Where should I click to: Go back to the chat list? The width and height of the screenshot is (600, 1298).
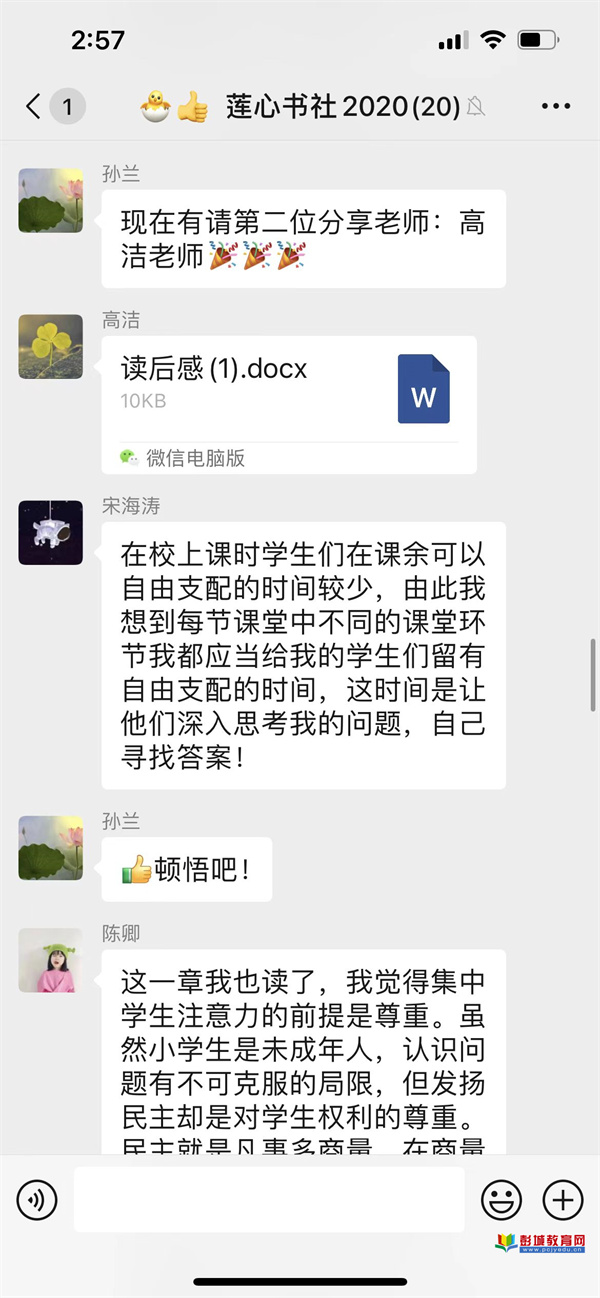pyautogui.click(x=35, y=106)
